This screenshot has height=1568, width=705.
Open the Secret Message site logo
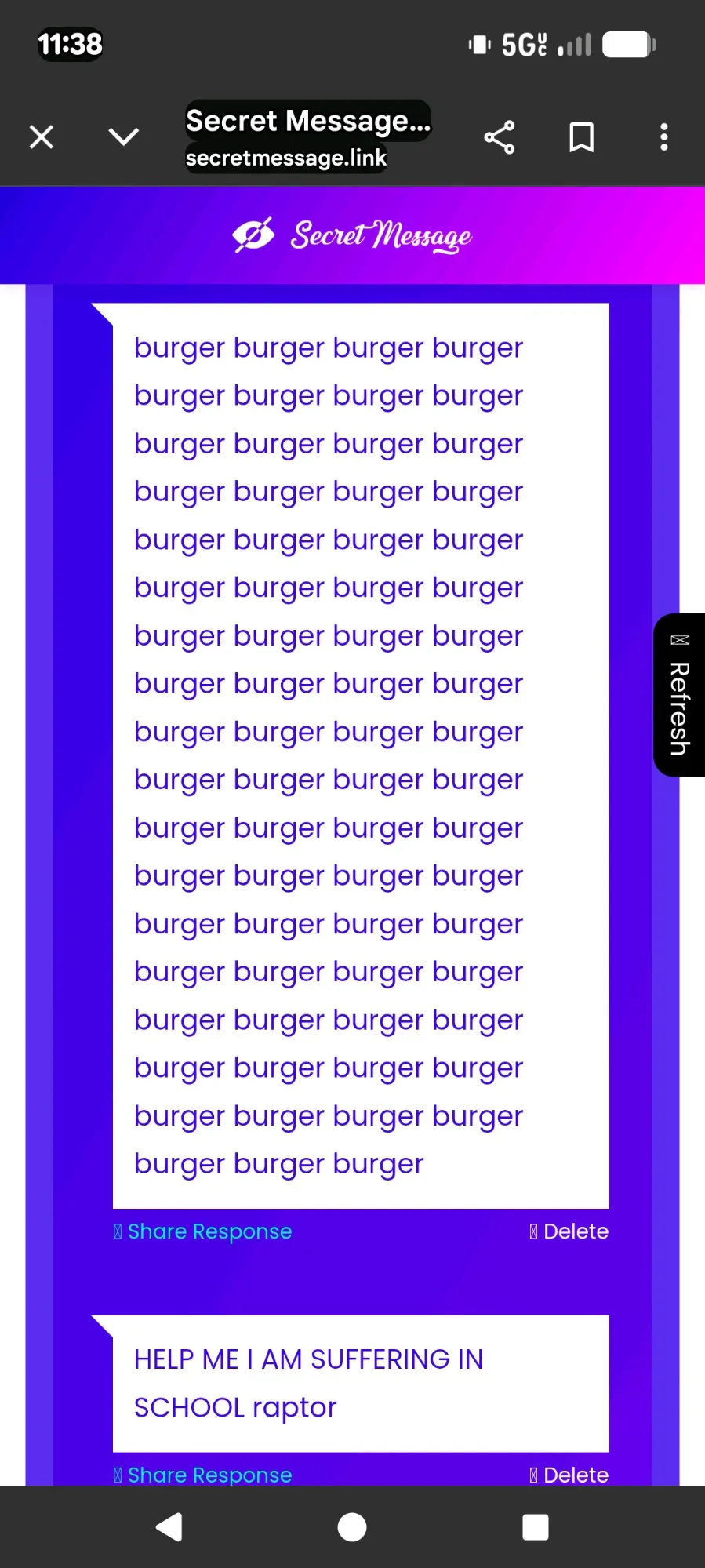tap(352, 235)
